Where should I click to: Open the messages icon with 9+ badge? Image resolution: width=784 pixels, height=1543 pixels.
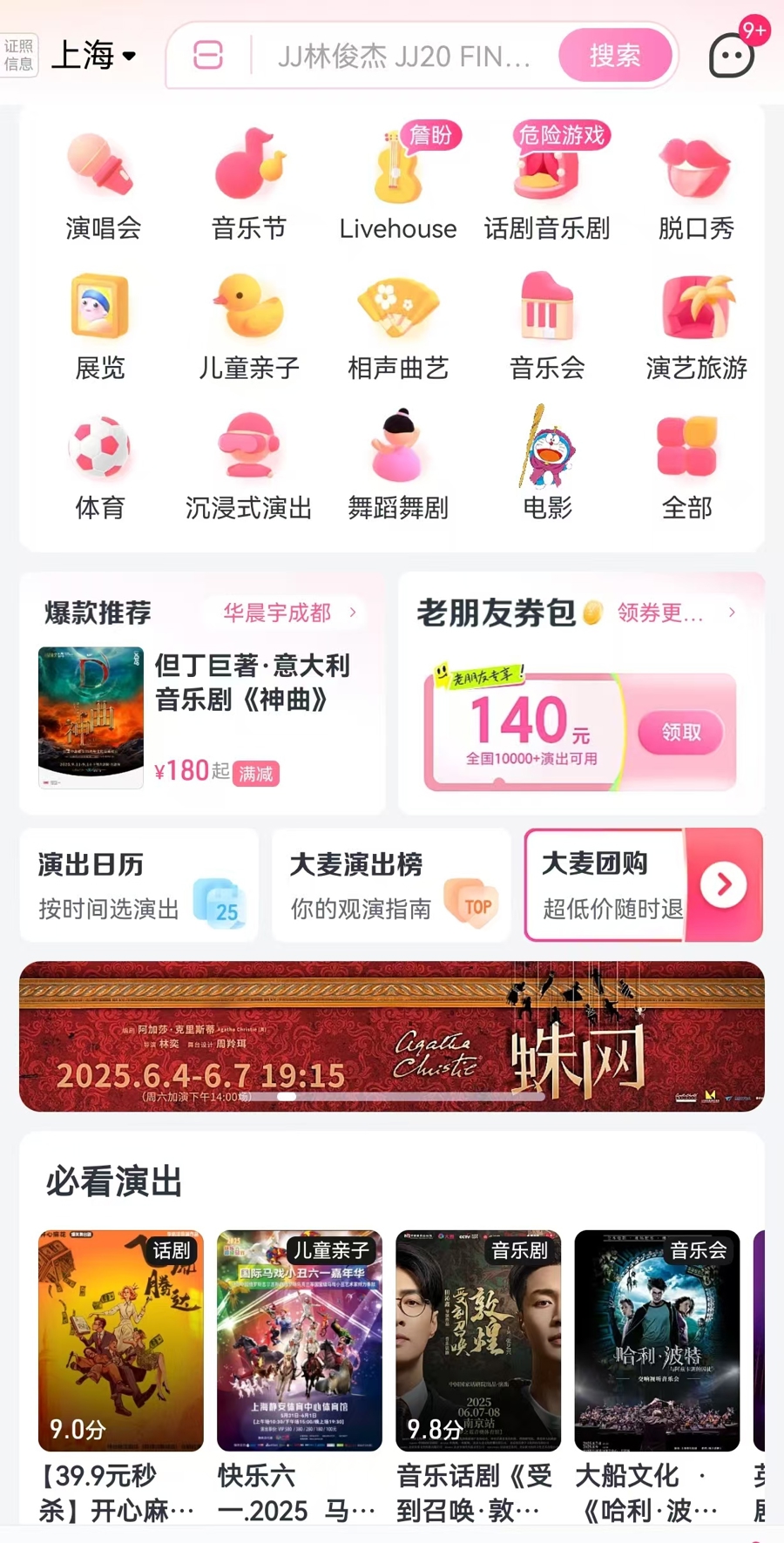point(732,56)
